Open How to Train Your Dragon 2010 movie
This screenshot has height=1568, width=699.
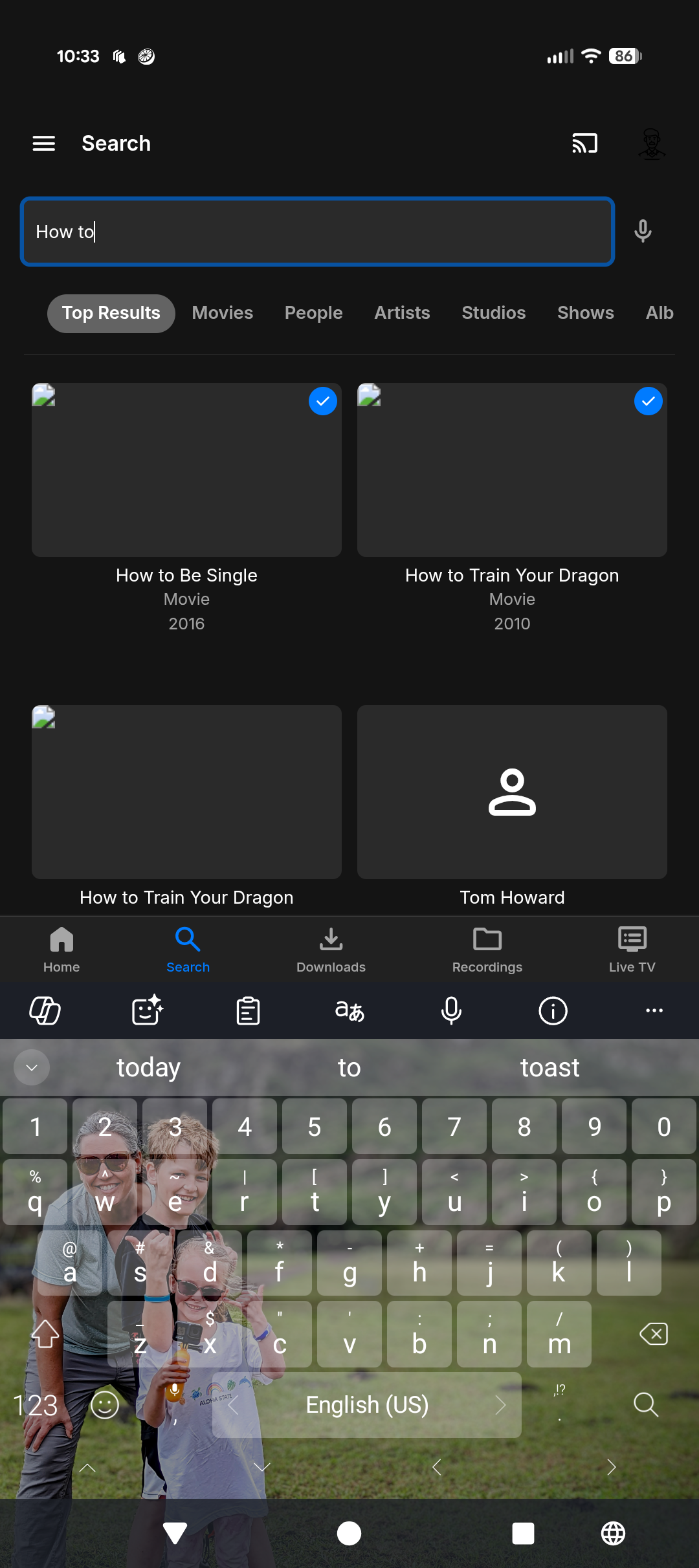click(512, 470)
